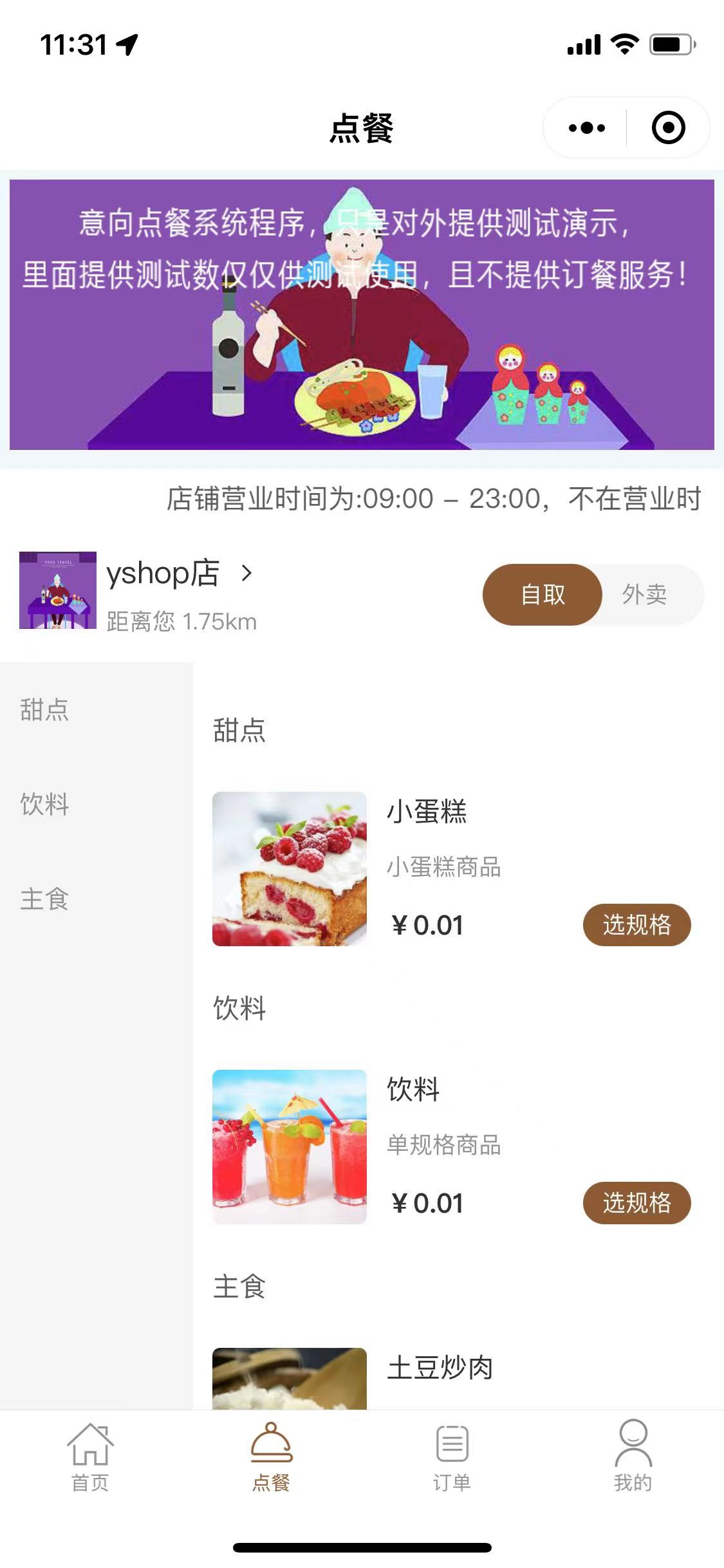Jump to the 甜点 category in sidebar
The width and height of the screenshot is (724, 1568).
pos(44,709)
